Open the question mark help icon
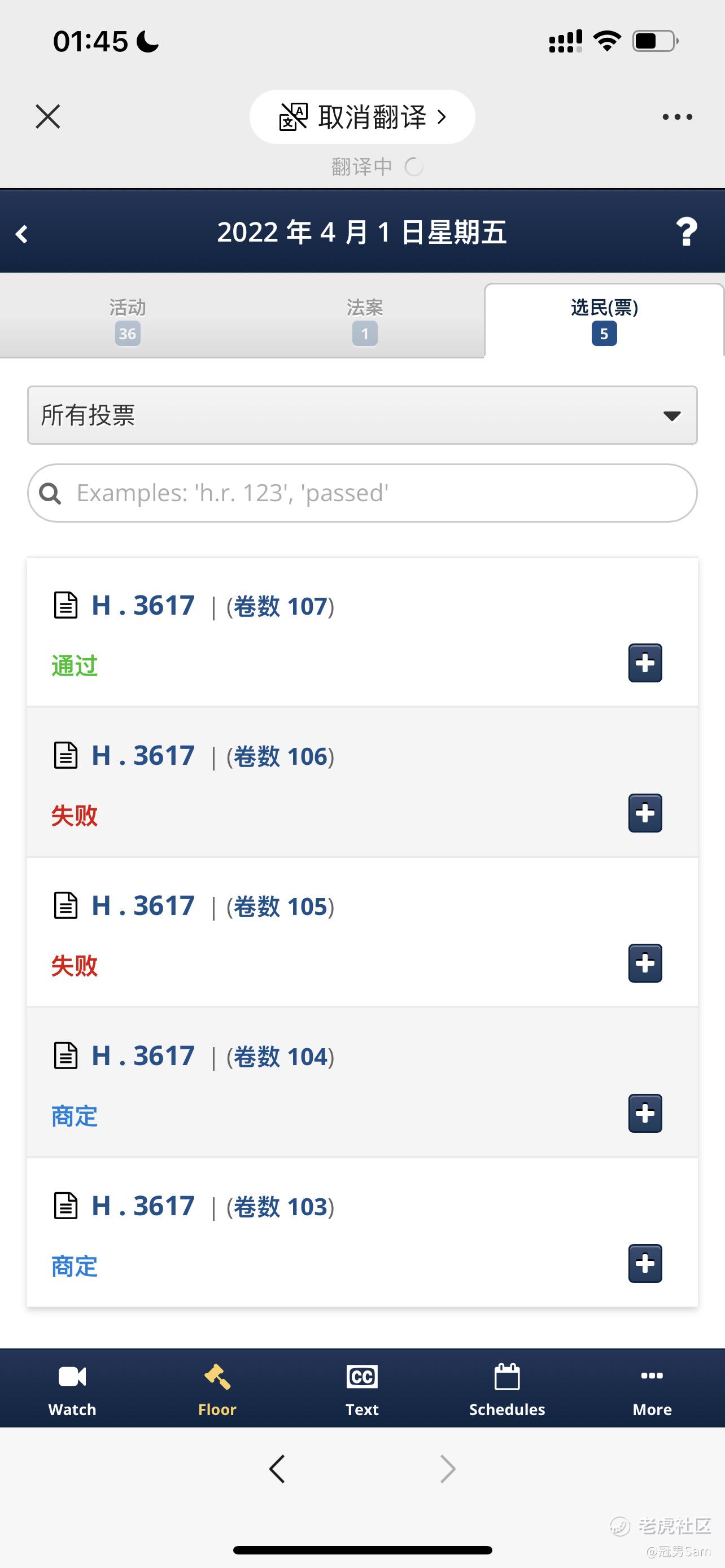The width and height of the screenshot is (725, 1568). pyautogui.click(x=686, y=232)
